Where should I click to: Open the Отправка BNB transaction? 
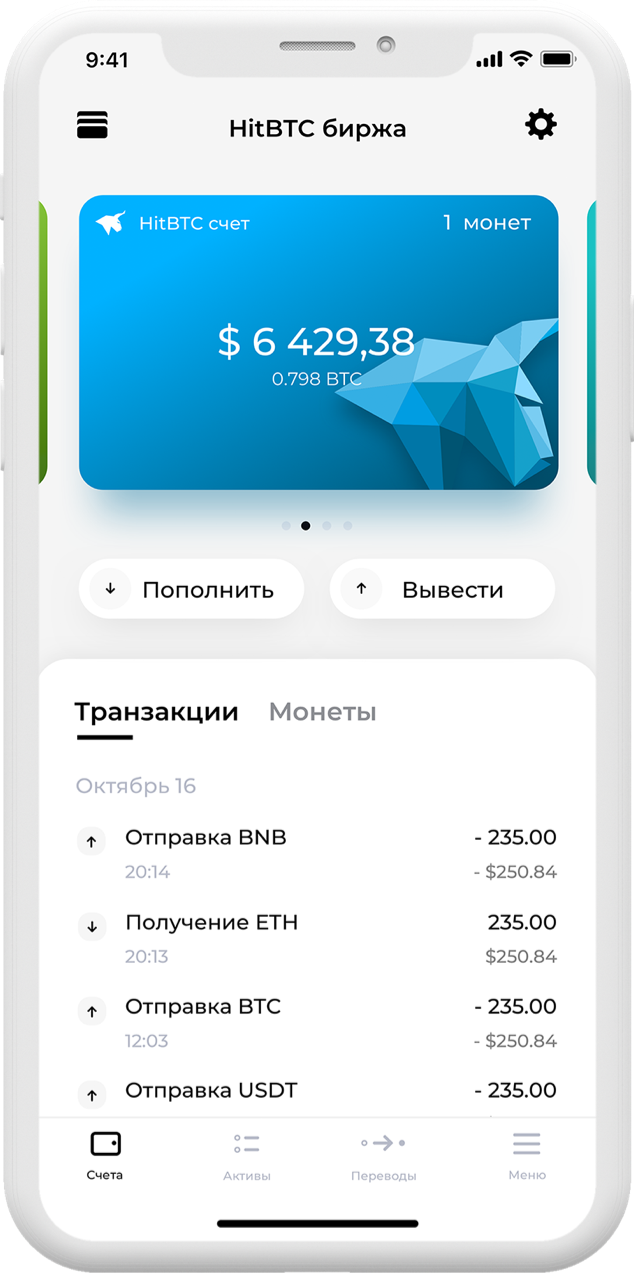(316, 853)
